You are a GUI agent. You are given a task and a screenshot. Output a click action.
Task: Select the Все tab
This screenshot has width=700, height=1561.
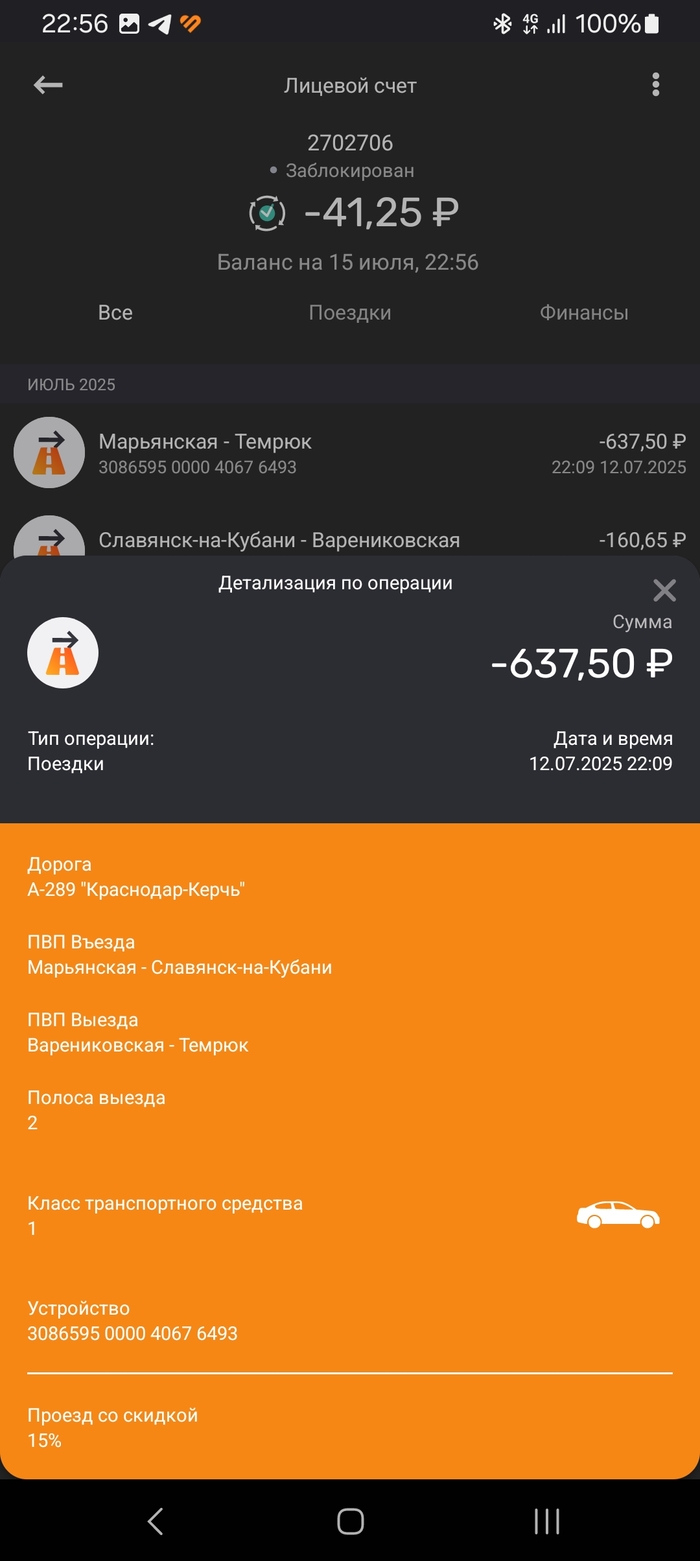click(x=115, y=313)
